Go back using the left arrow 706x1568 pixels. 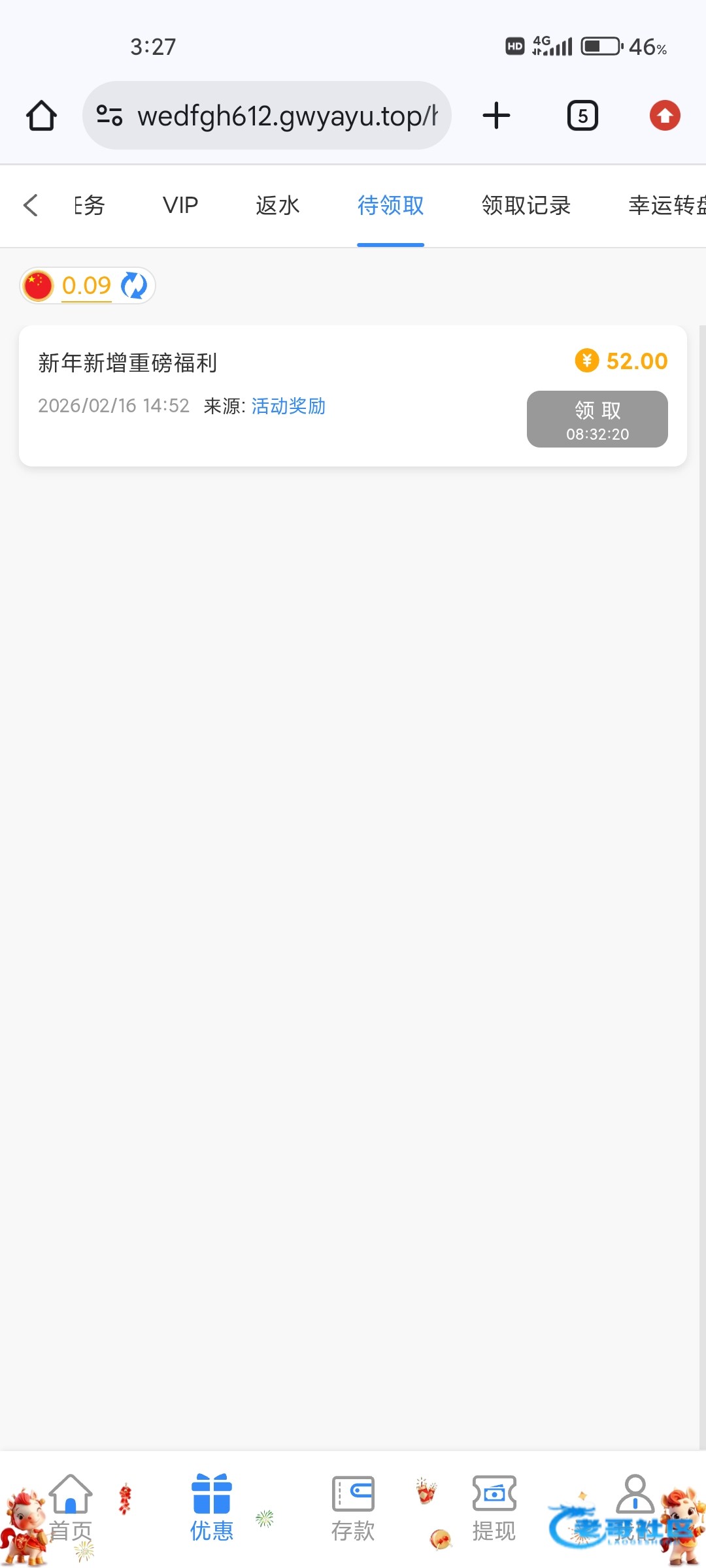(31, 205)
